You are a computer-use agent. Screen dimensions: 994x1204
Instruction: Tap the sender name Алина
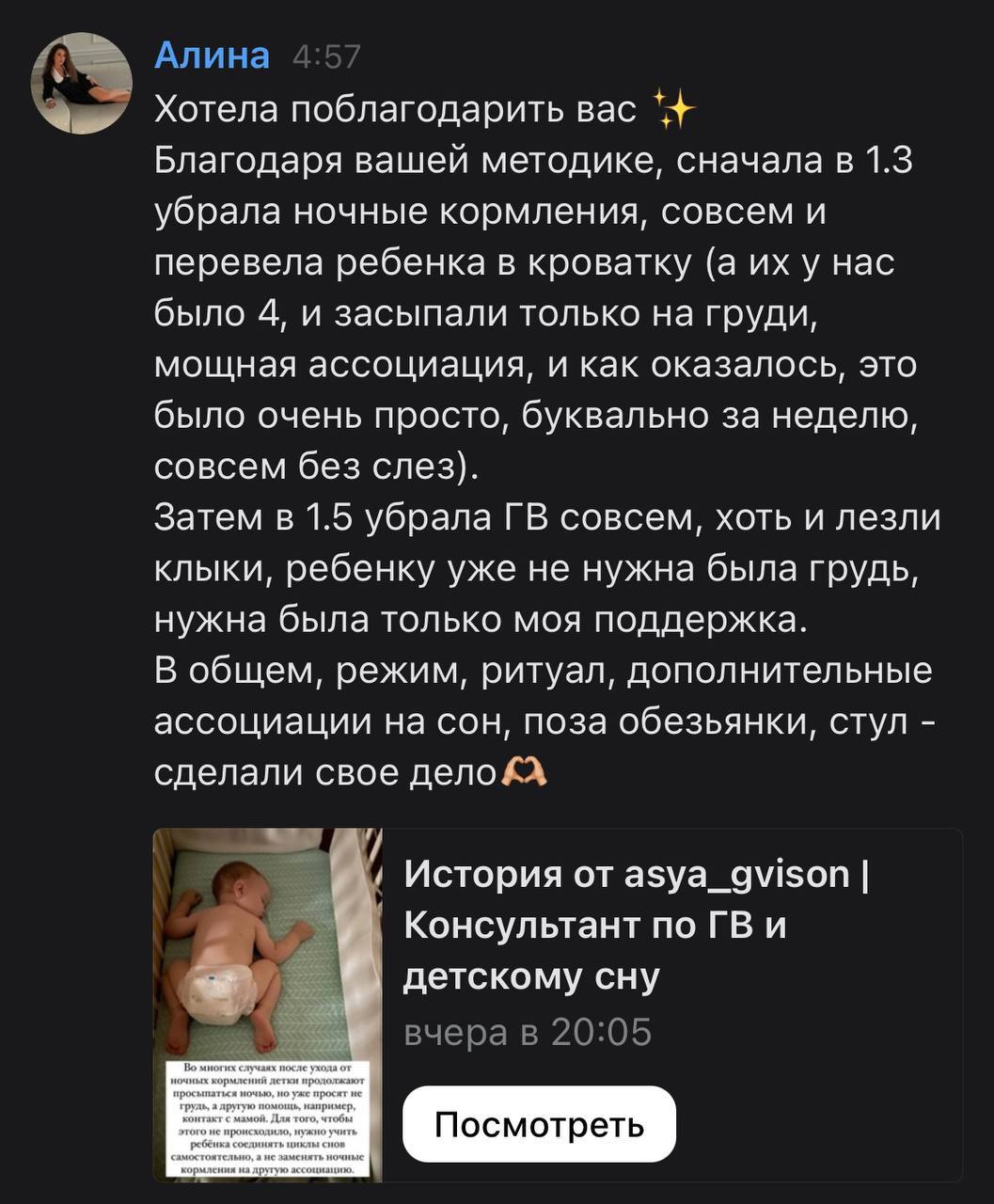coord(212,56)
